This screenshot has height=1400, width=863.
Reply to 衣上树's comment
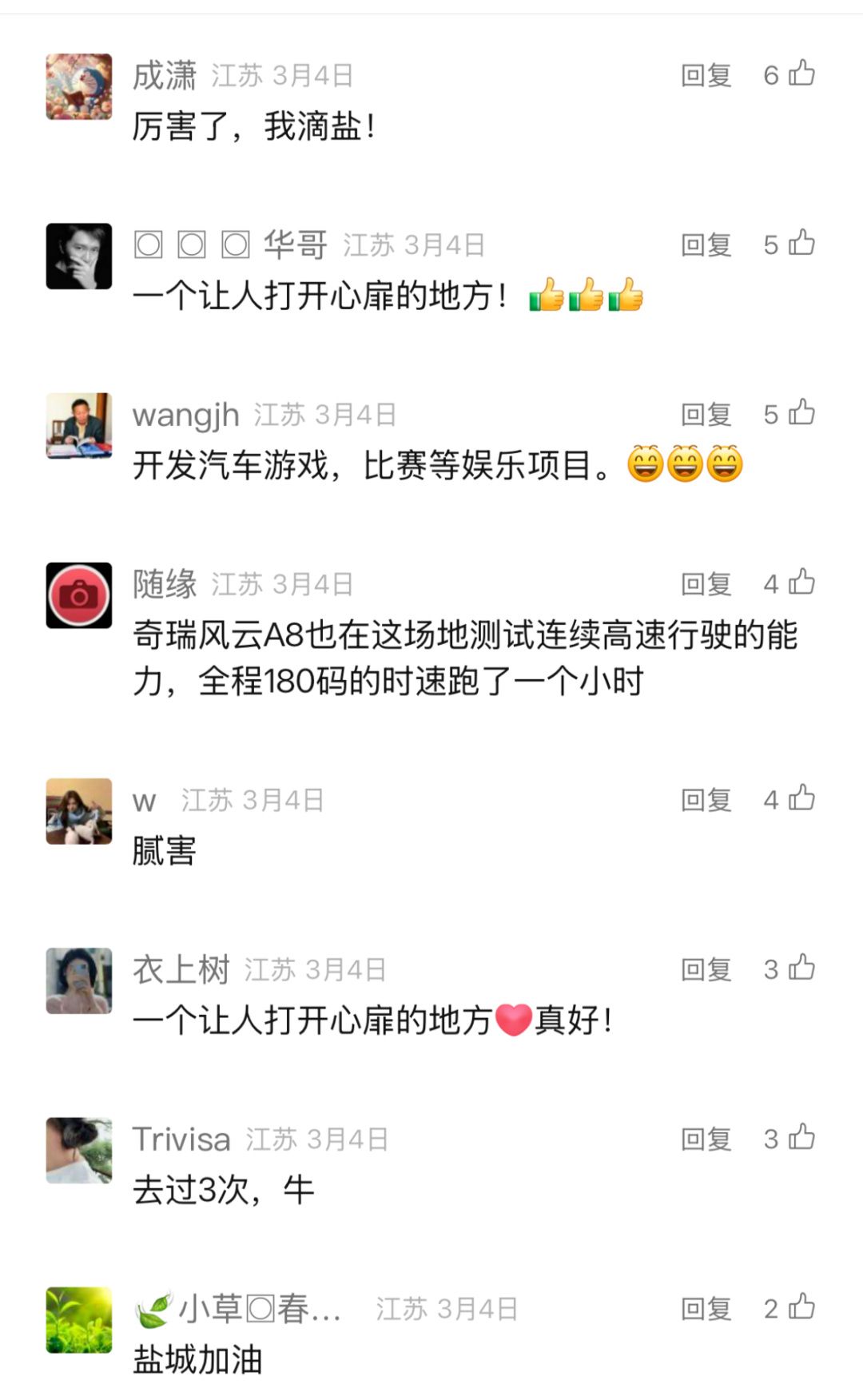click(706, 969)
